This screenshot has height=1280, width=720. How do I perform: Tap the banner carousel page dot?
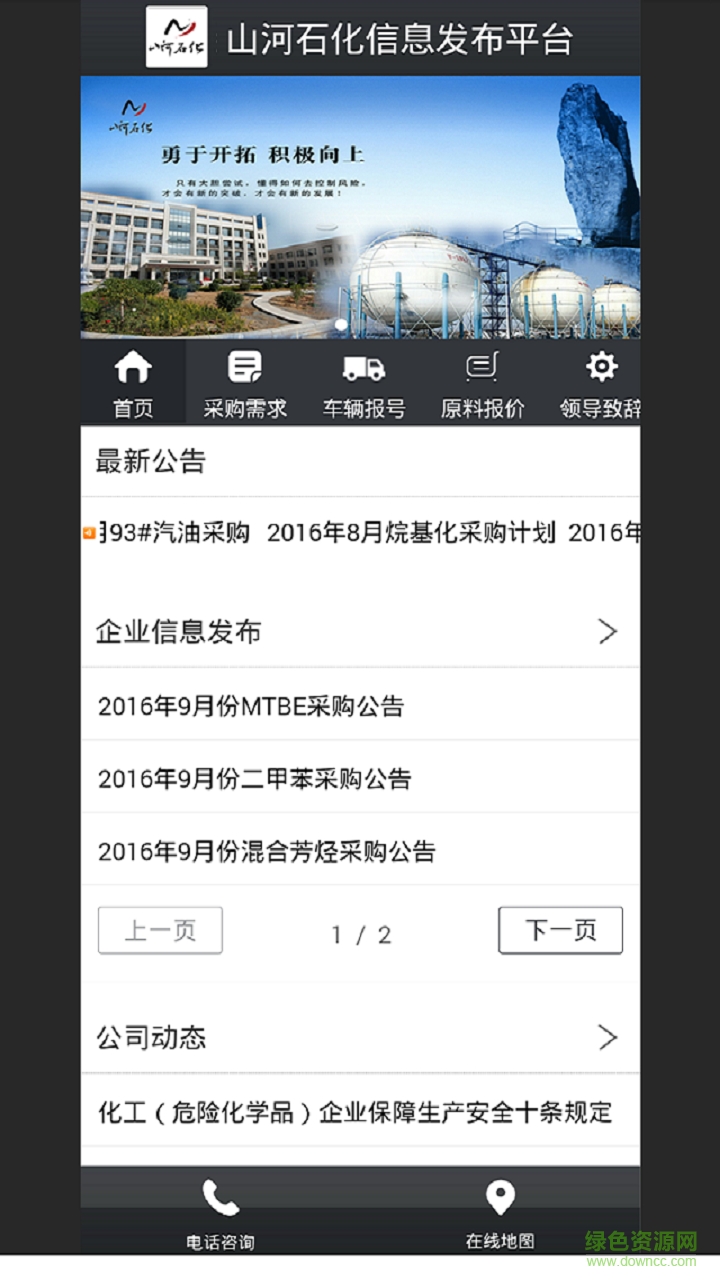pos(340,322)
